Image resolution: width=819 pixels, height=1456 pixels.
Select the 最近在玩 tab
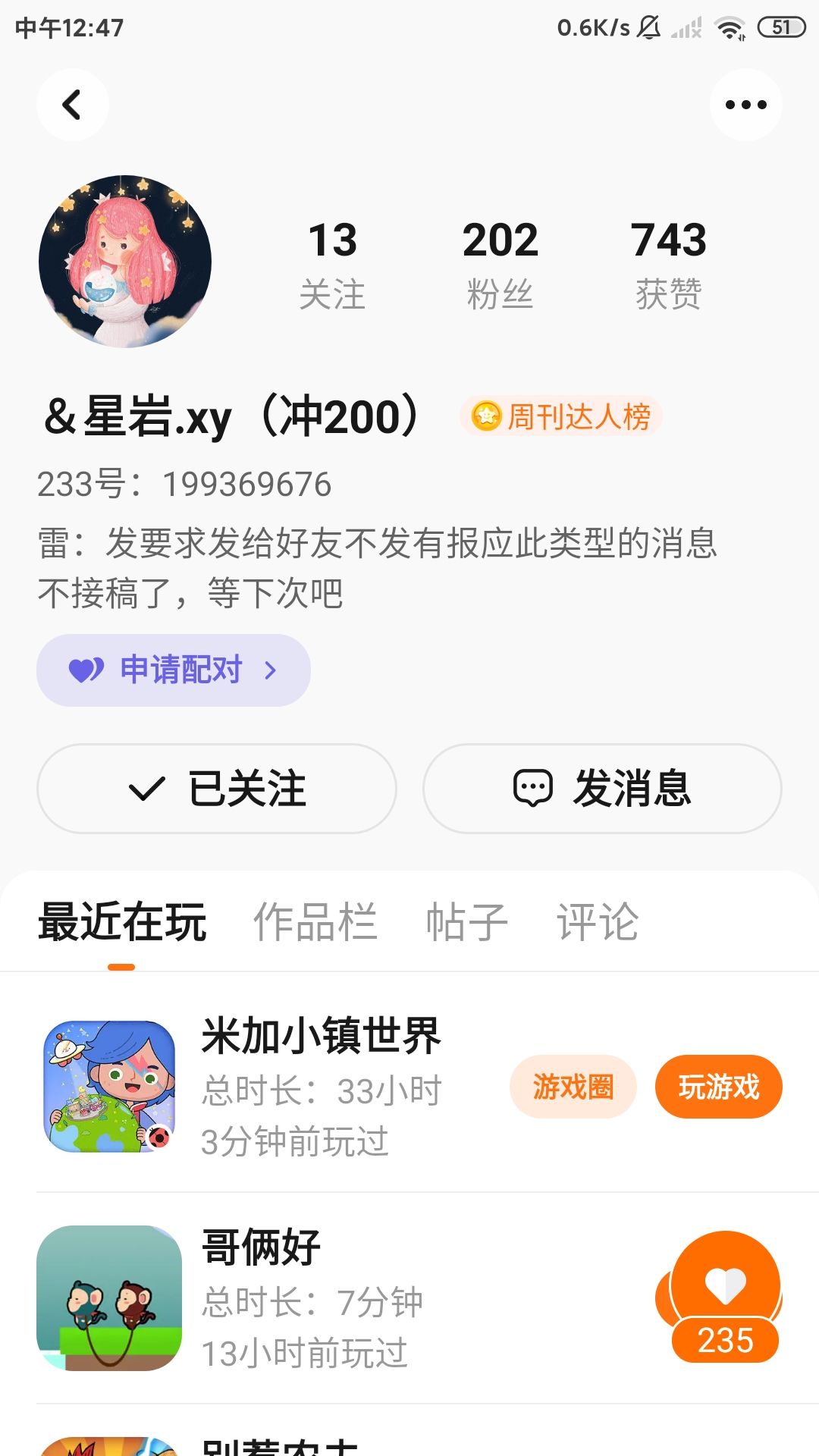pyautogui.click(x=122, y=922)
